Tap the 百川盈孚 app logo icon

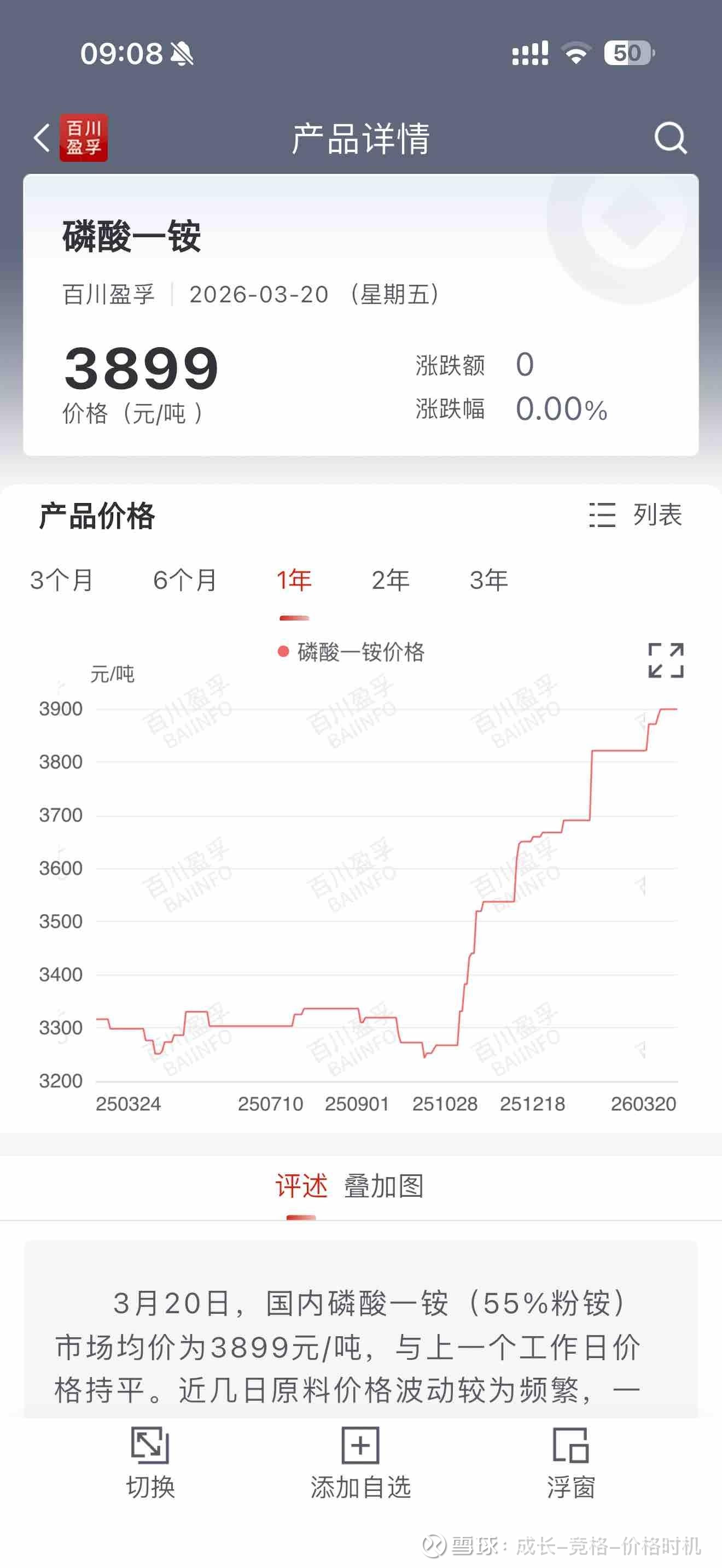[83, 139]
